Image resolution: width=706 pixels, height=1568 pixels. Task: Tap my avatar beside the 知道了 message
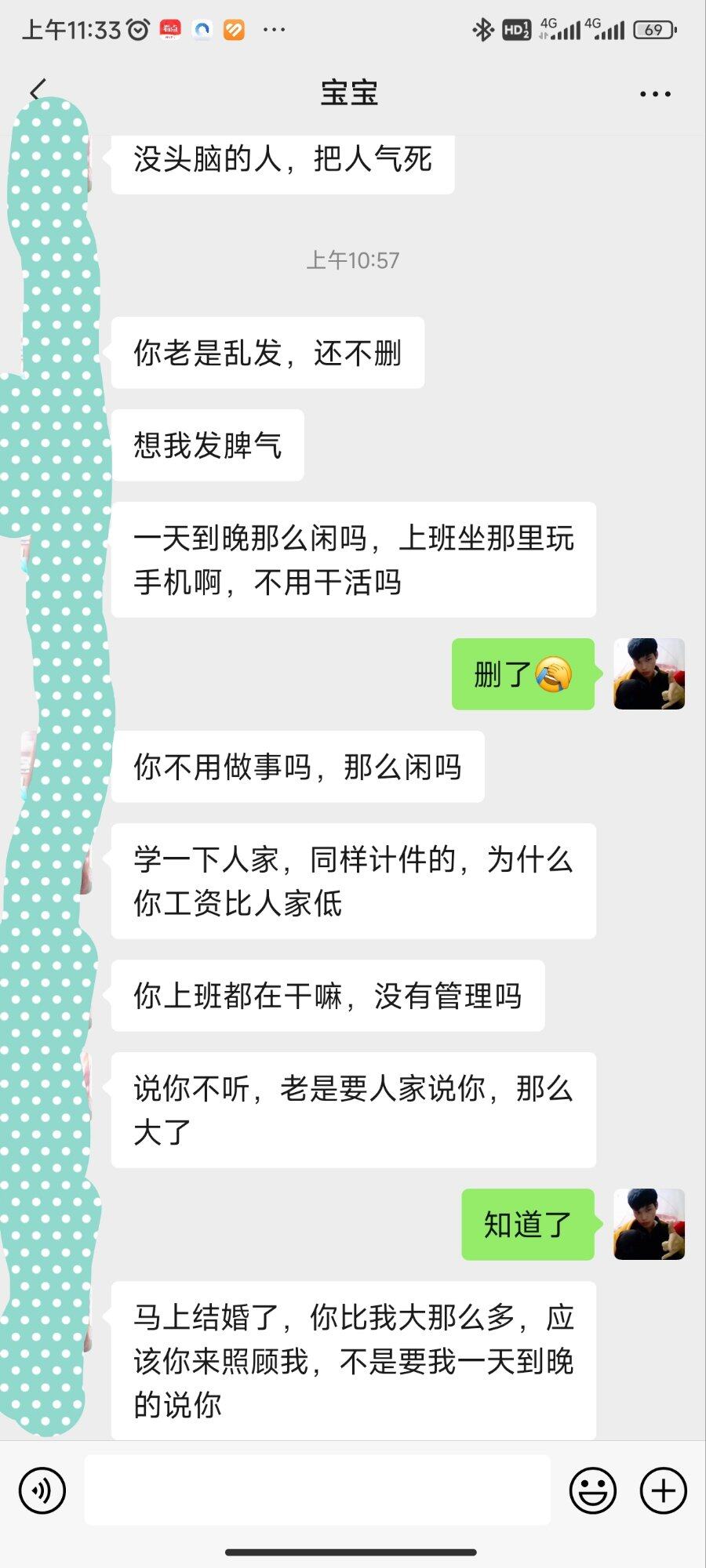click(649, 1225)
